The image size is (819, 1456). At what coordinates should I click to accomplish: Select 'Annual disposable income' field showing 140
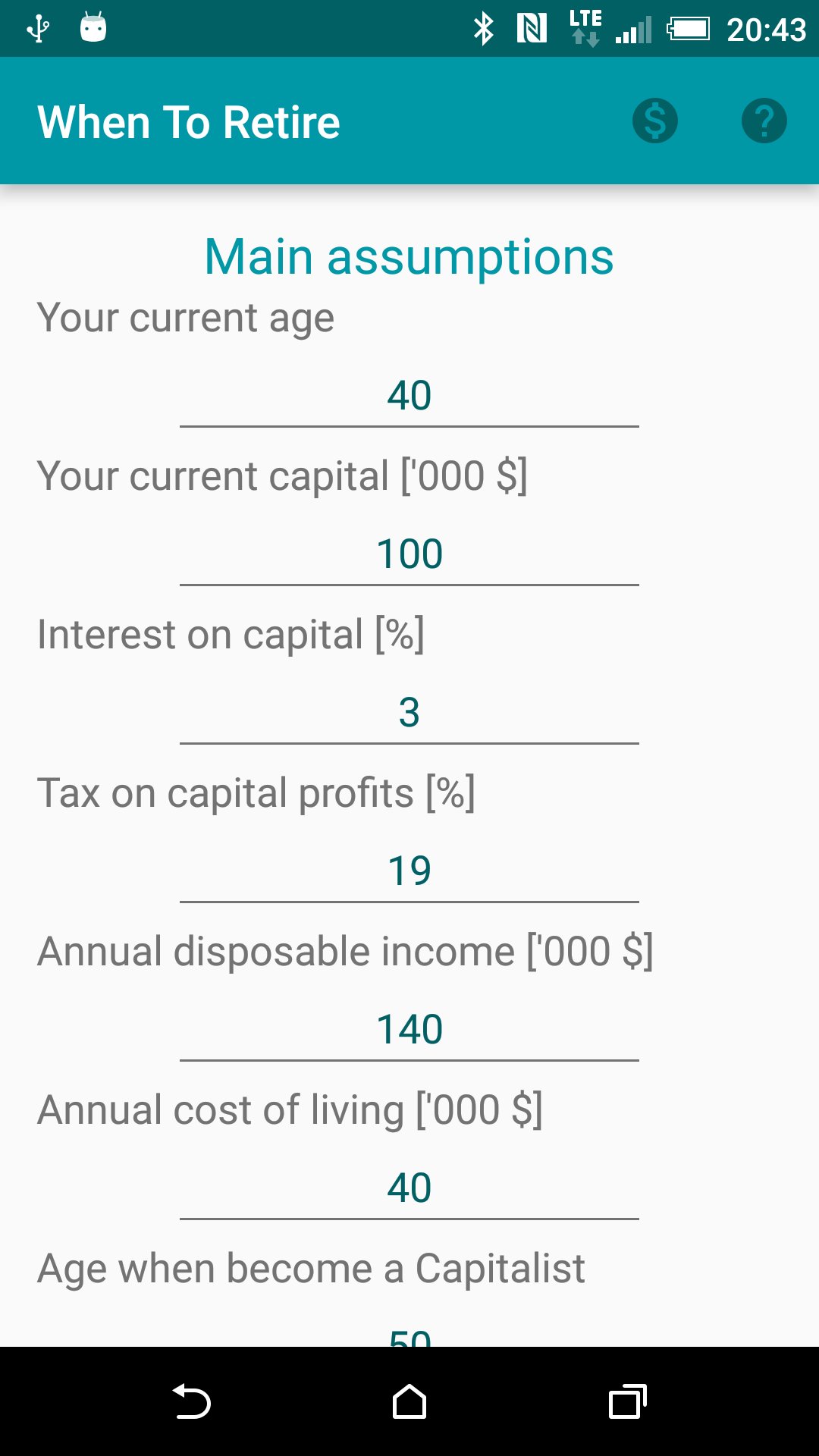(x=409, y=1028)
